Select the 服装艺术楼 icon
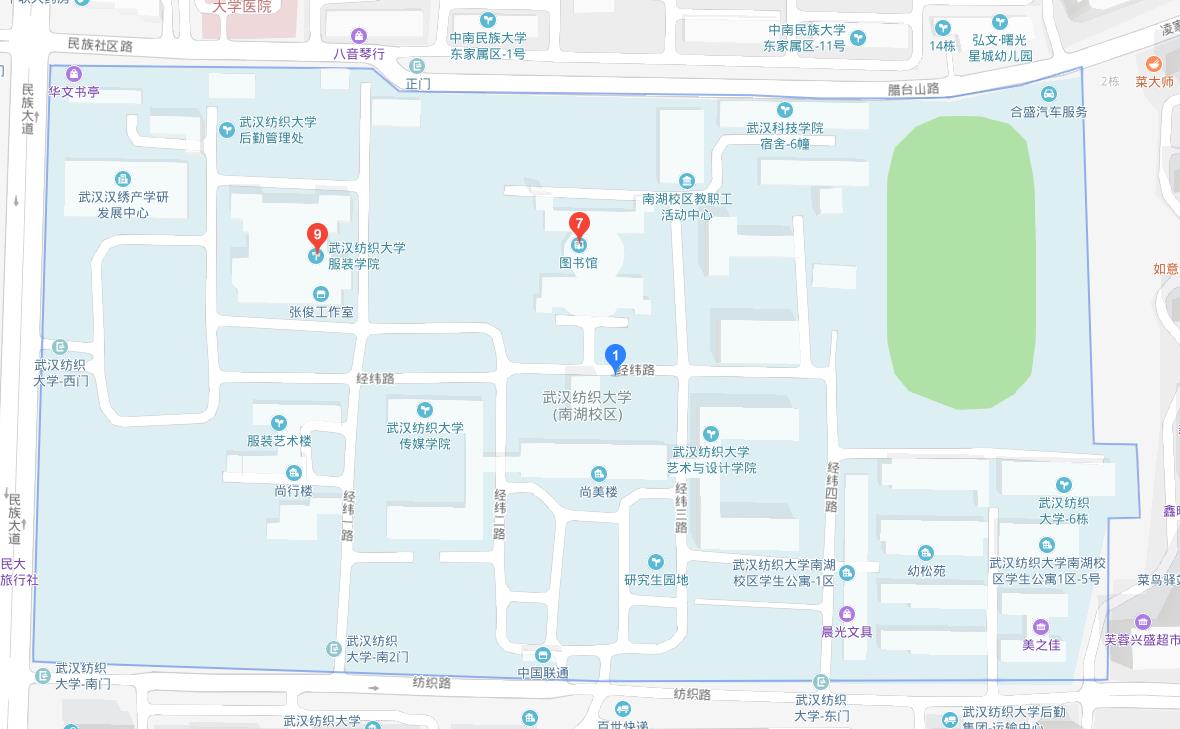The height and width of the screenshot is (729, 1180). (x=279, y=423)
